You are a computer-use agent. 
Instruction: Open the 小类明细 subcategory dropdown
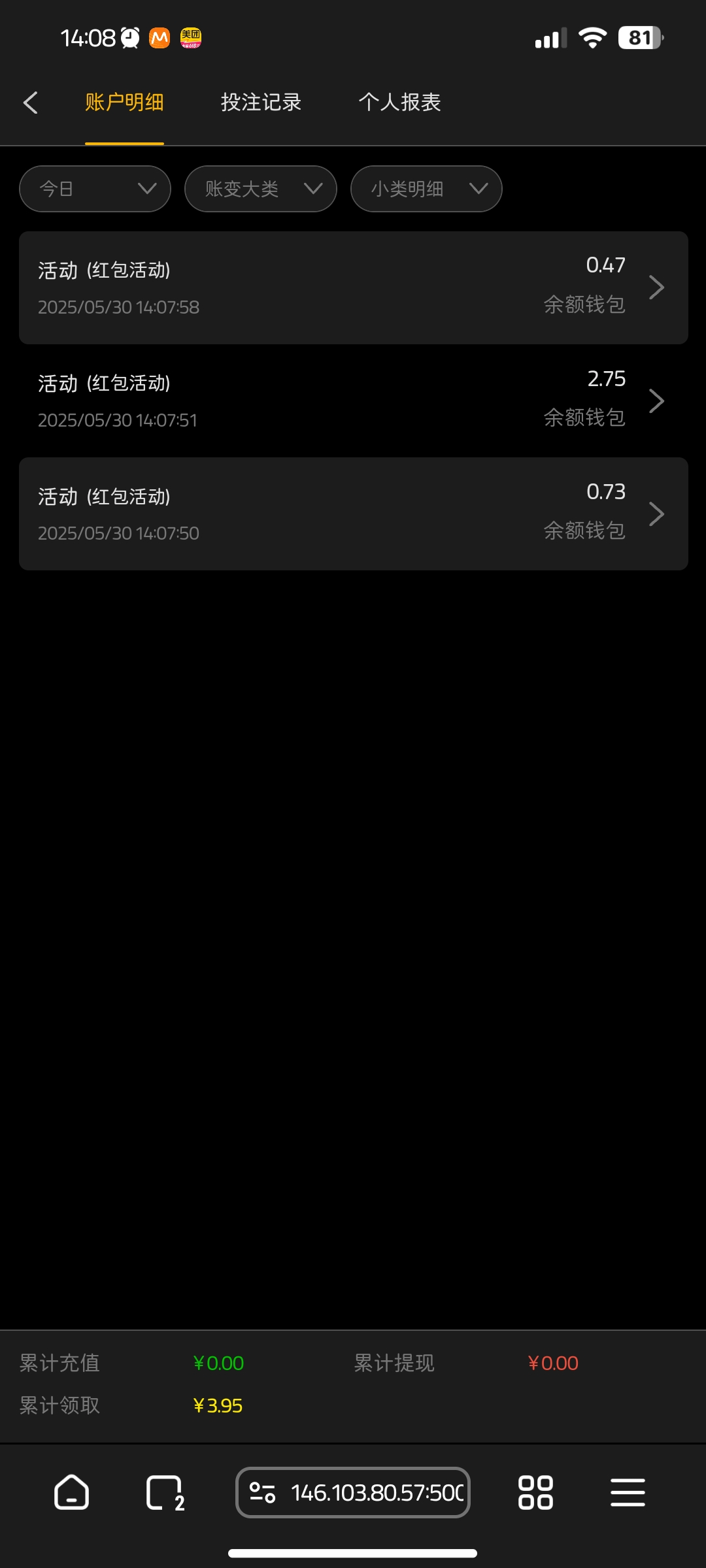[426, 189]
